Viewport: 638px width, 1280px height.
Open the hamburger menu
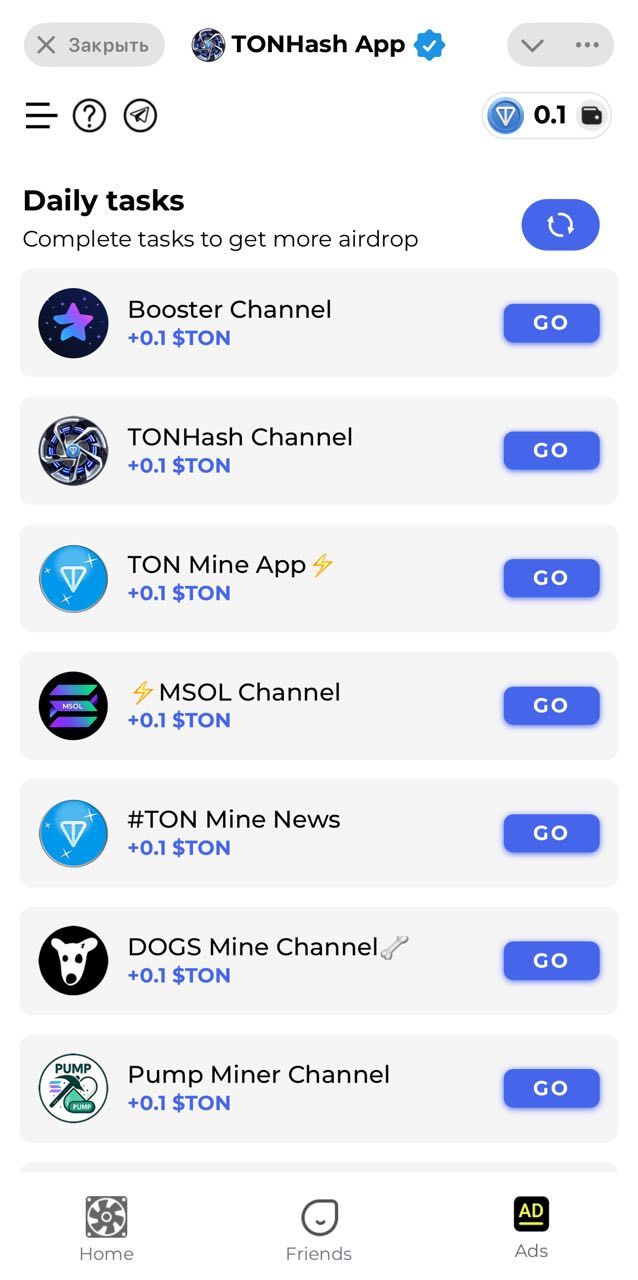coord(41,116)
